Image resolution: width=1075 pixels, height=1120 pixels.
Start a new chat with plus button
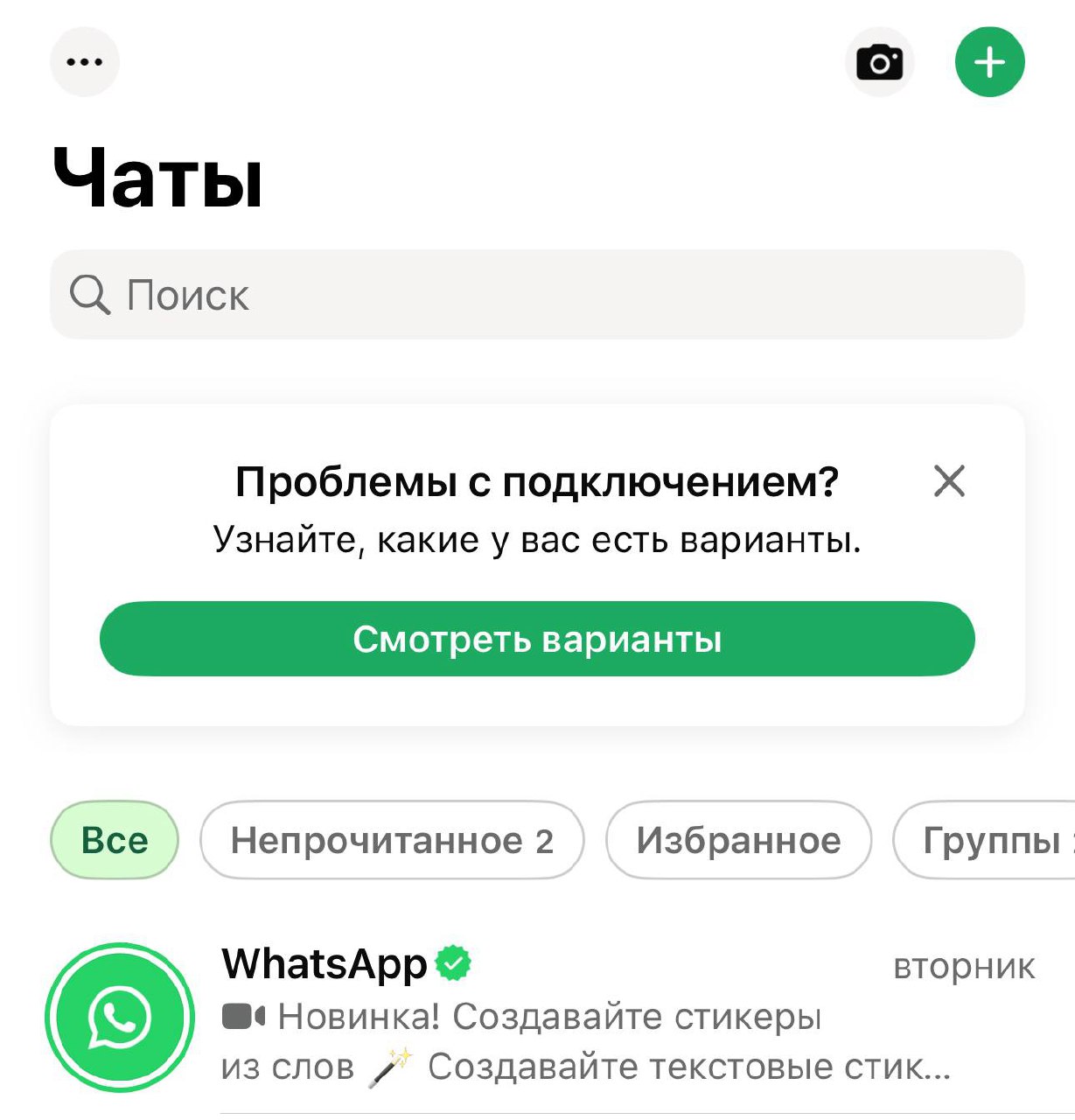click(989, 63)
